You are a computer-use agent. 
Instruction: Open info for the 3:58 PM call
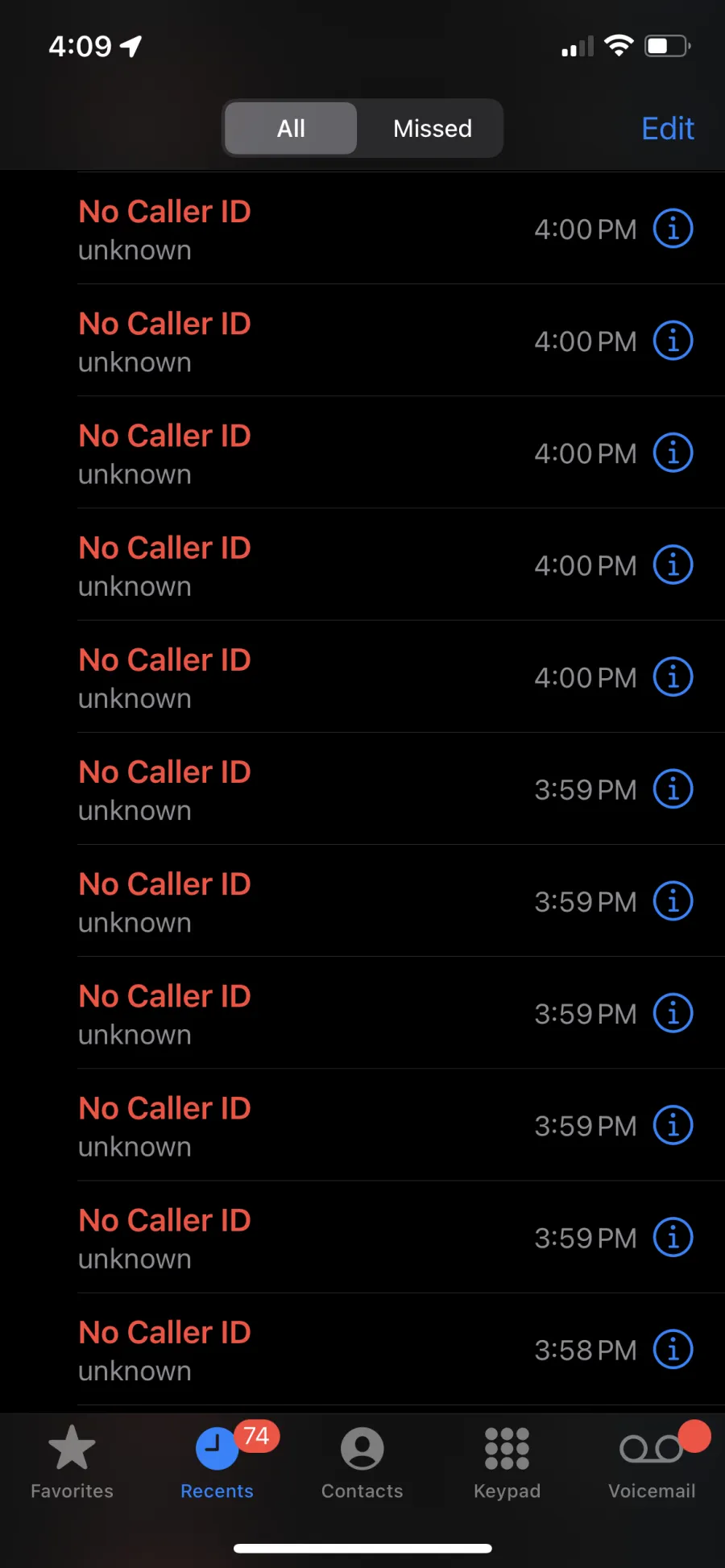[x=673, y=1349]
